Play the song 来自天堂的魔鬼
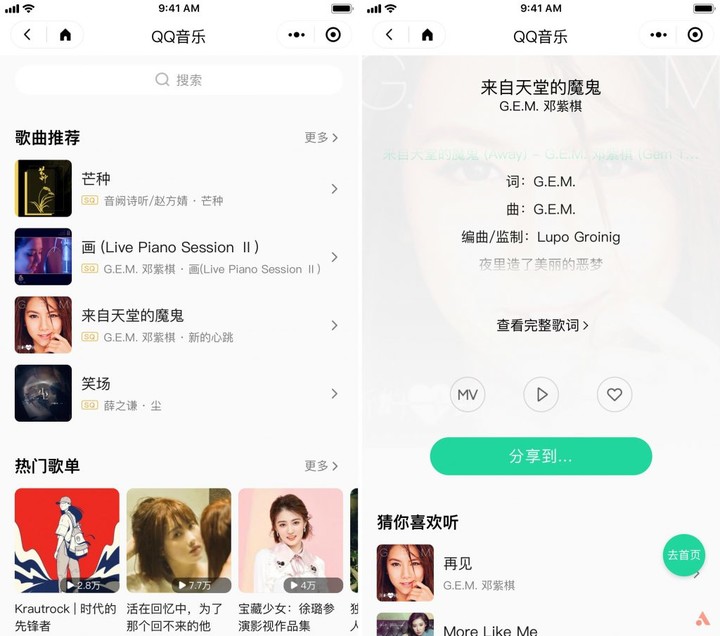The image size is (720, 636). 541,395
